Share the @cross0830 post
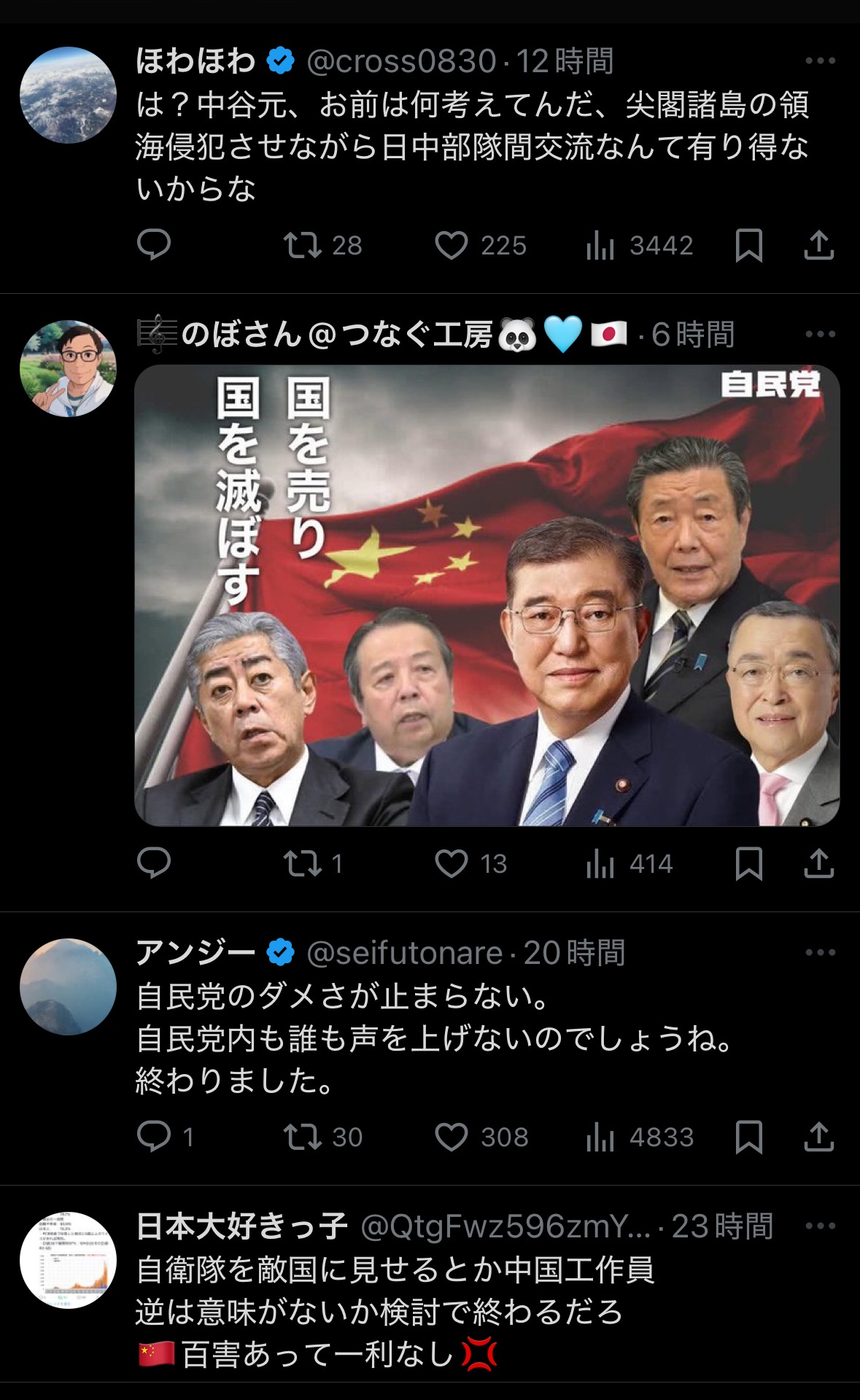This screenshot has width=860, height=1400. coord(818,246)
